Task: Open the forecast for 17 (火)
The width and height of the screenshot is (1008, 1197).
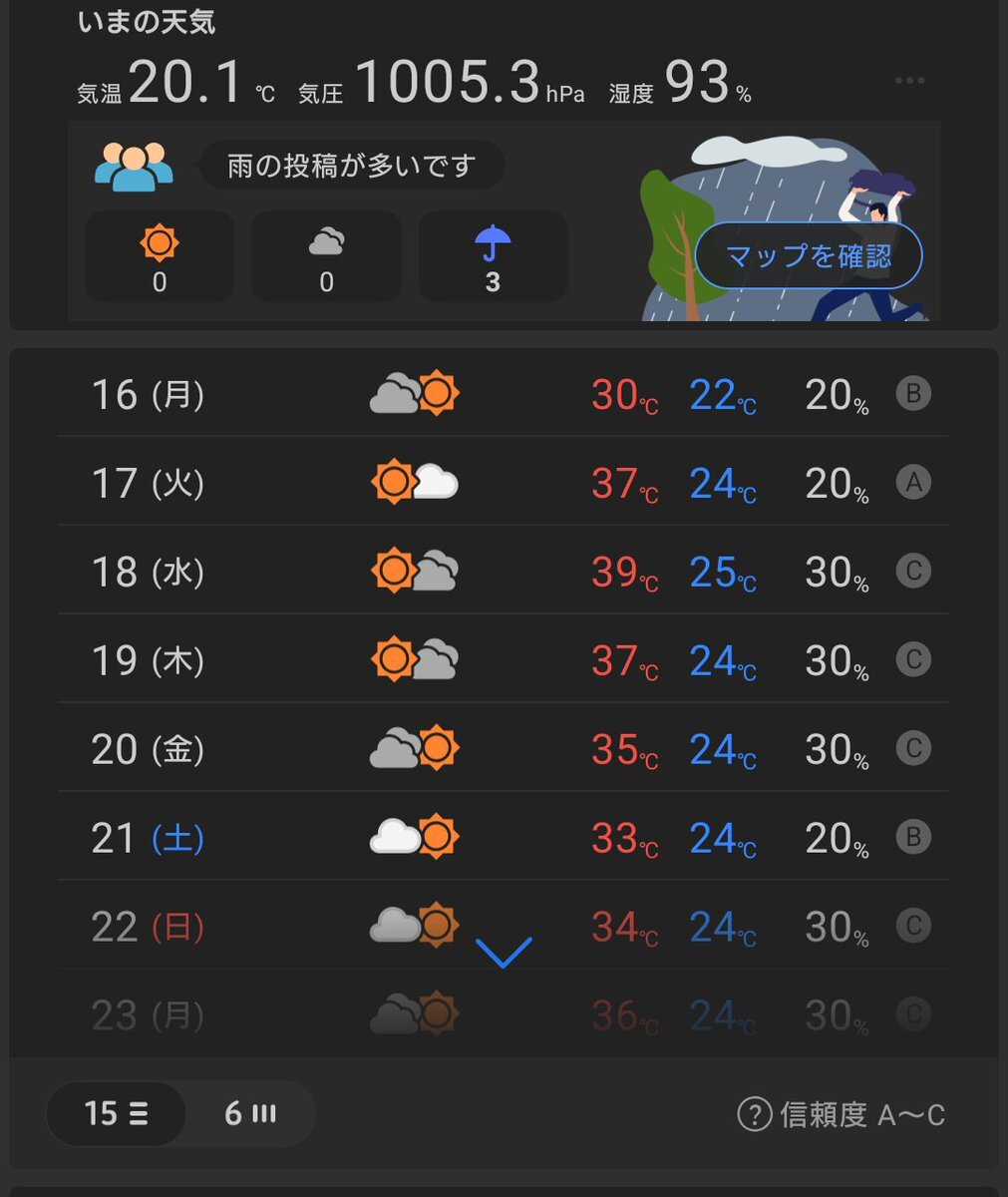Action: point(504,484)
